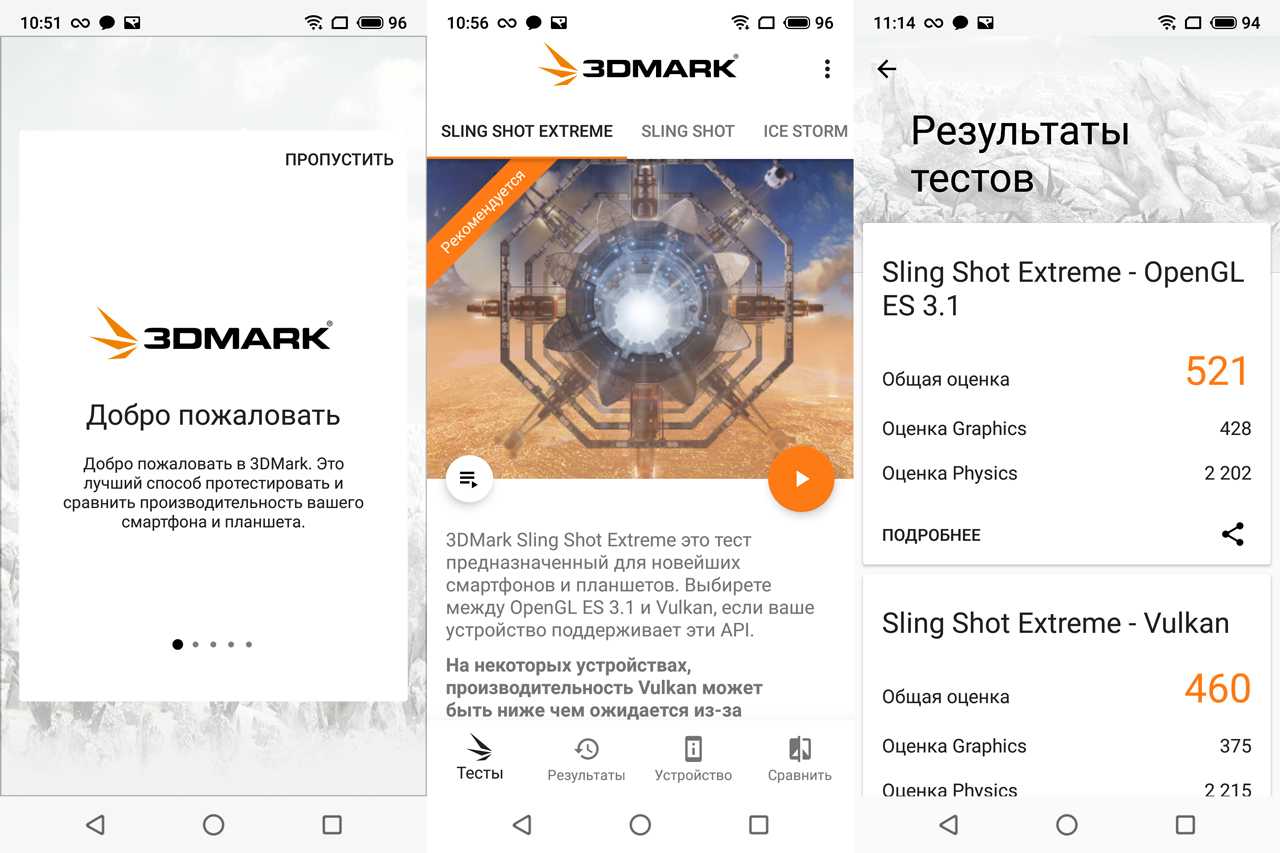Image resolution: width=1280 pixels, height=853 pixels.
Task: Open the test details list icon
Action: [468, 479]
